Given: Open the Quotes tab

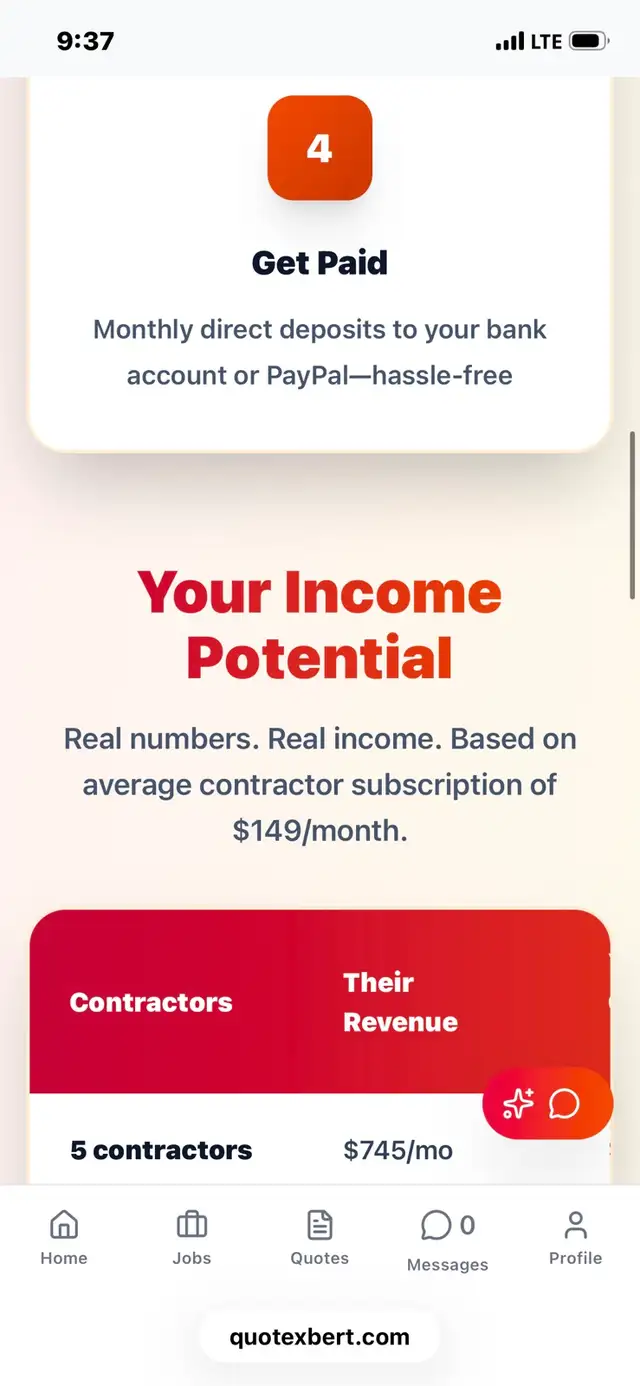Looking at the screenshot, I should point(319,1238).
